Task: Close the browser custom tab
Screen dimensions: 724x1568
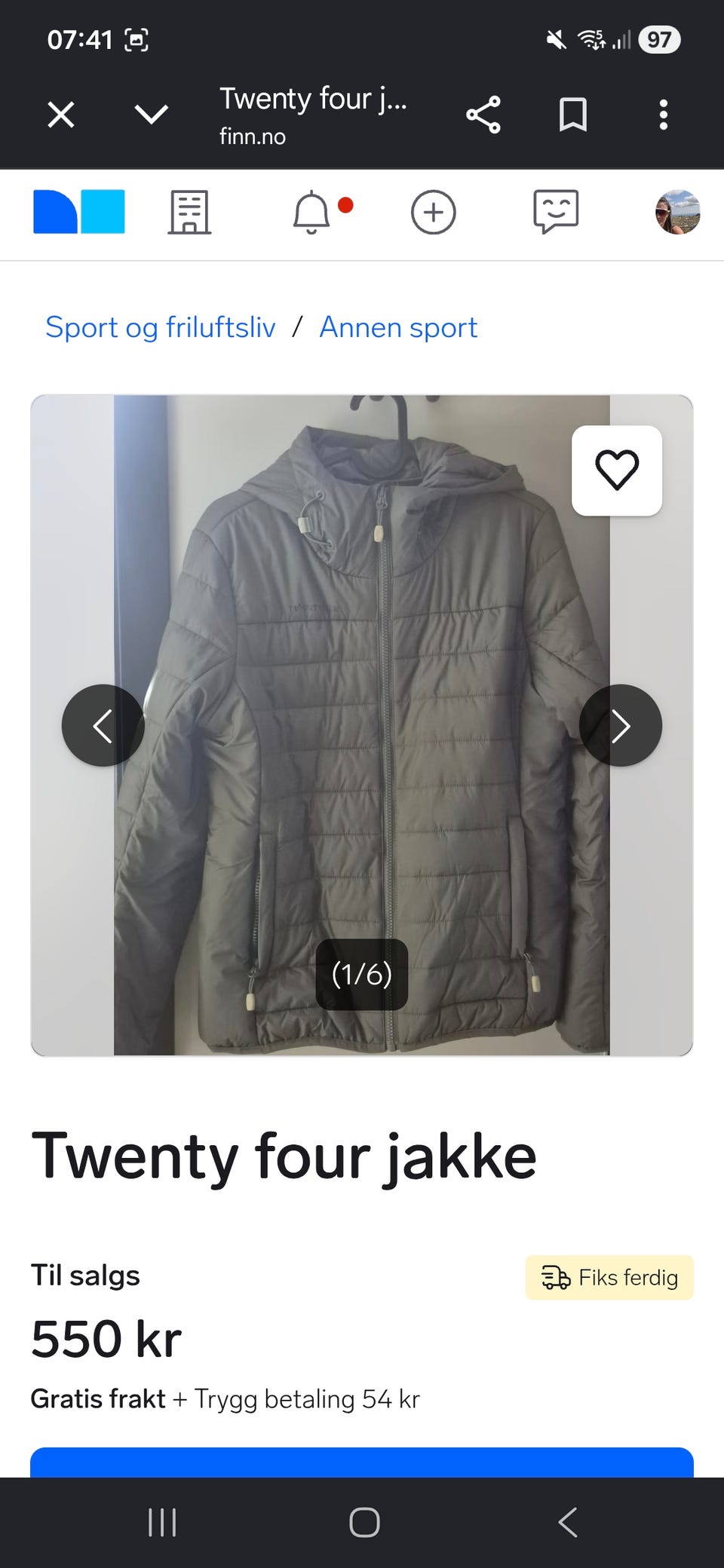Action: pyautogui.click(x=61, y=115)
